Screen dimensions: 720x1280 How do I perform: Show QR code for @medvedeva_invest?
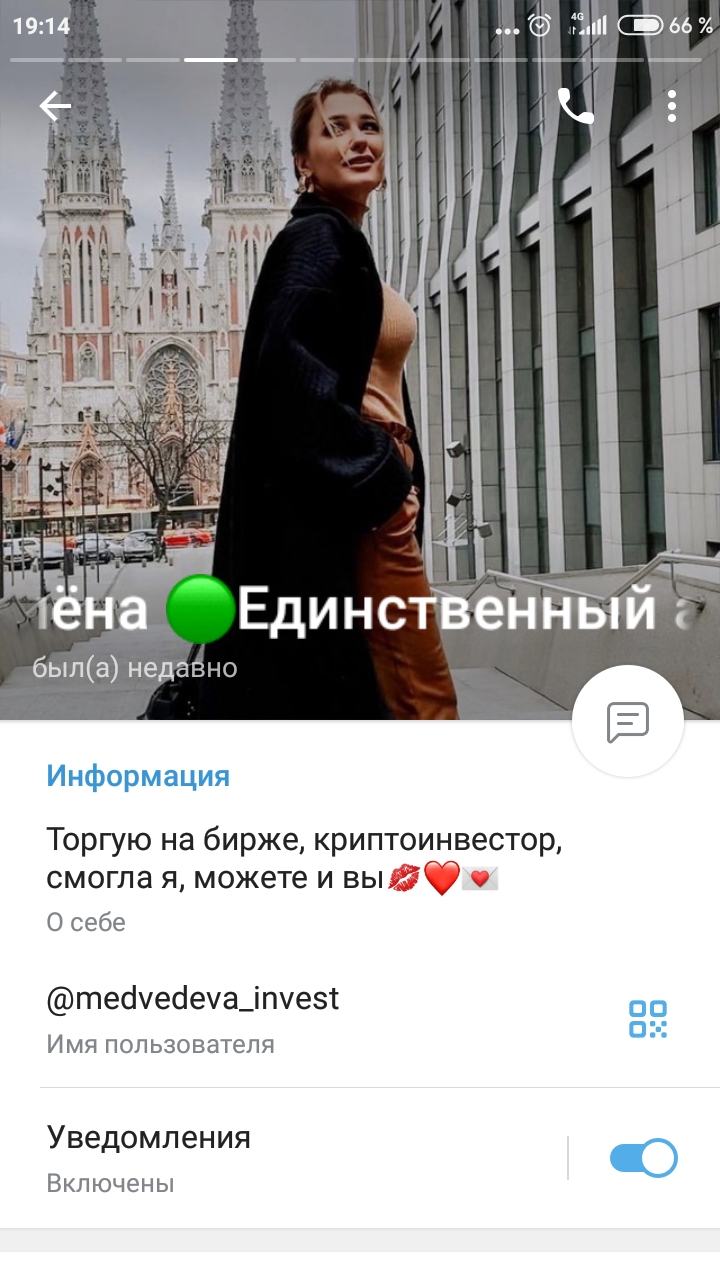click(648, 1018)
